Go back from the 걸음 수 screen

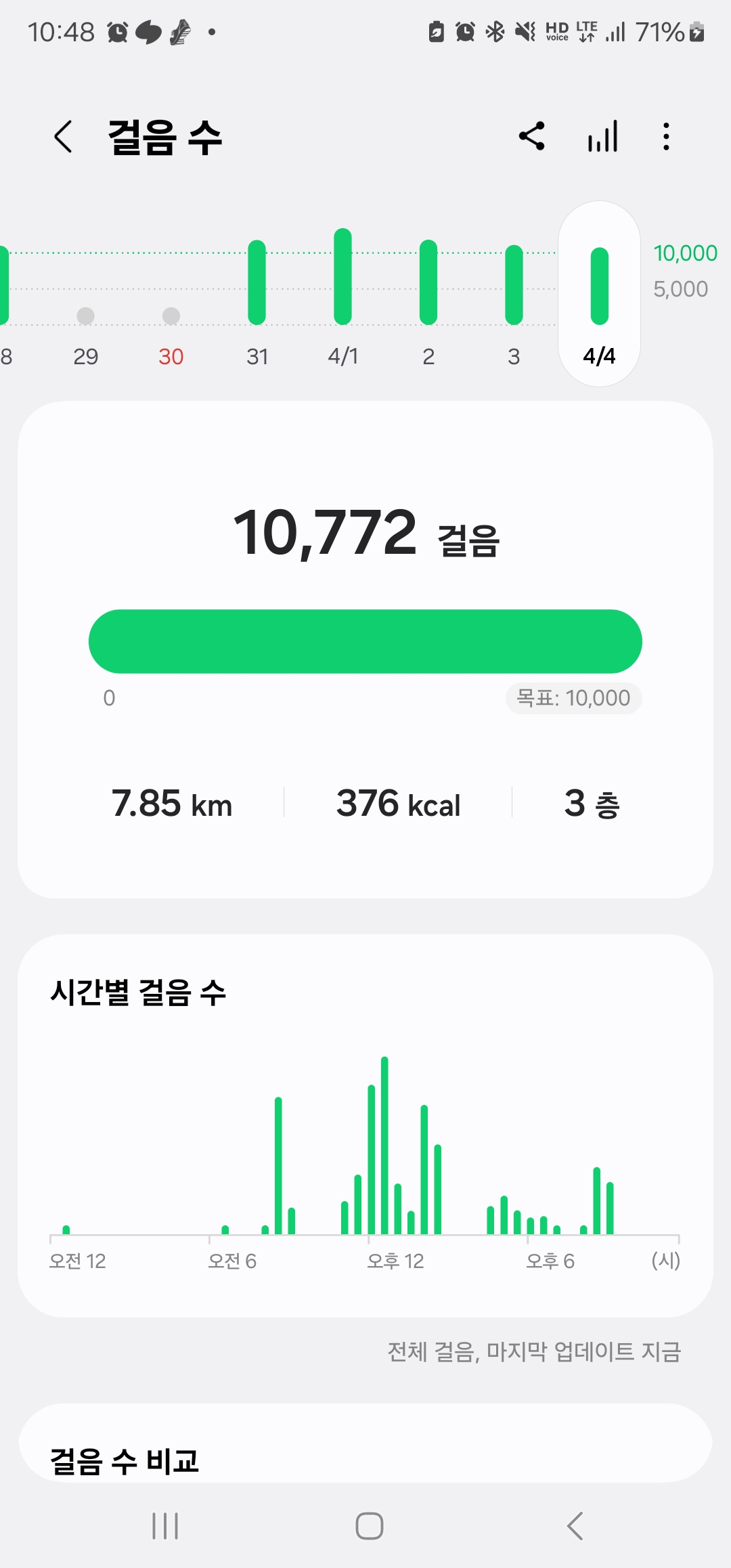click(64, 137)
